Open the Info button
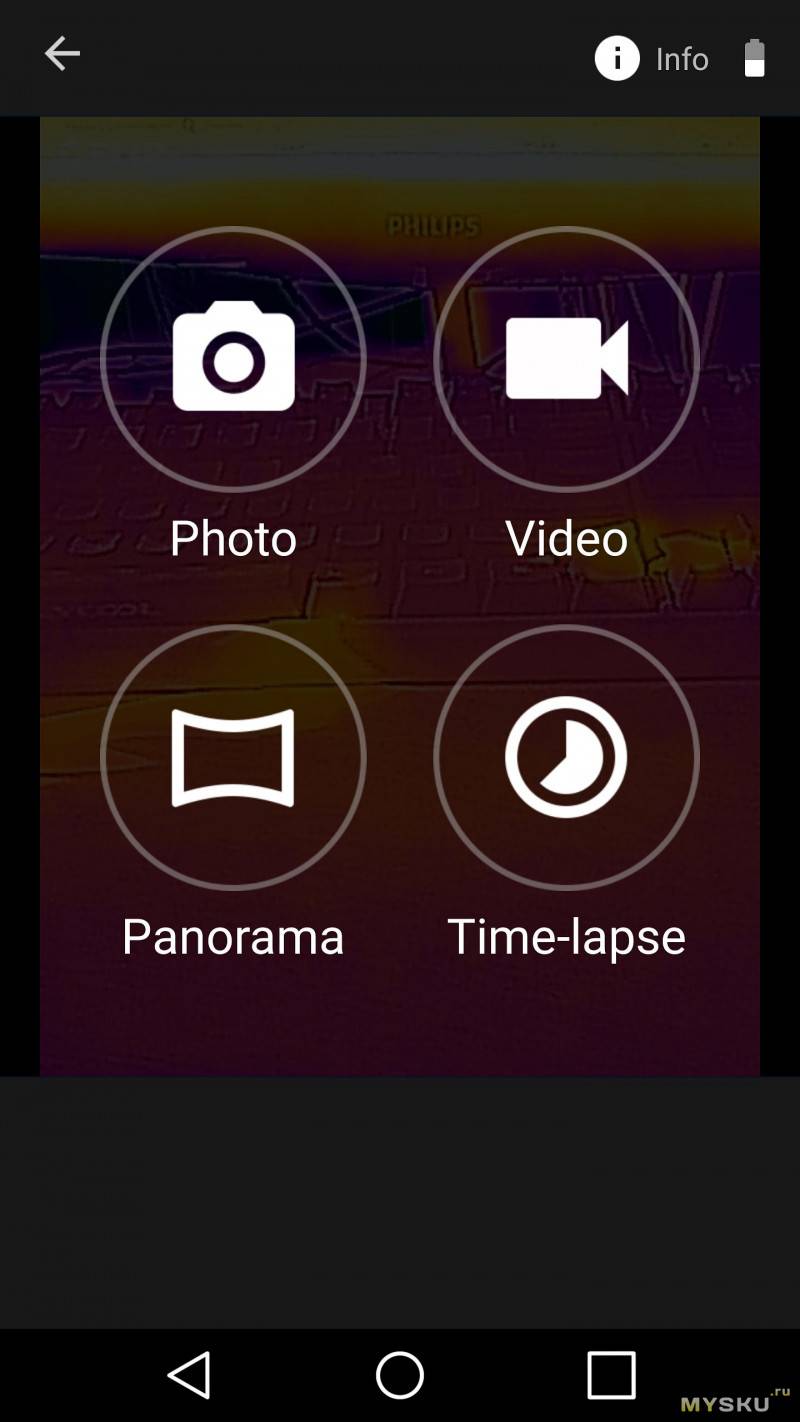The image size is (800, 1422). (x=652, y=59)
